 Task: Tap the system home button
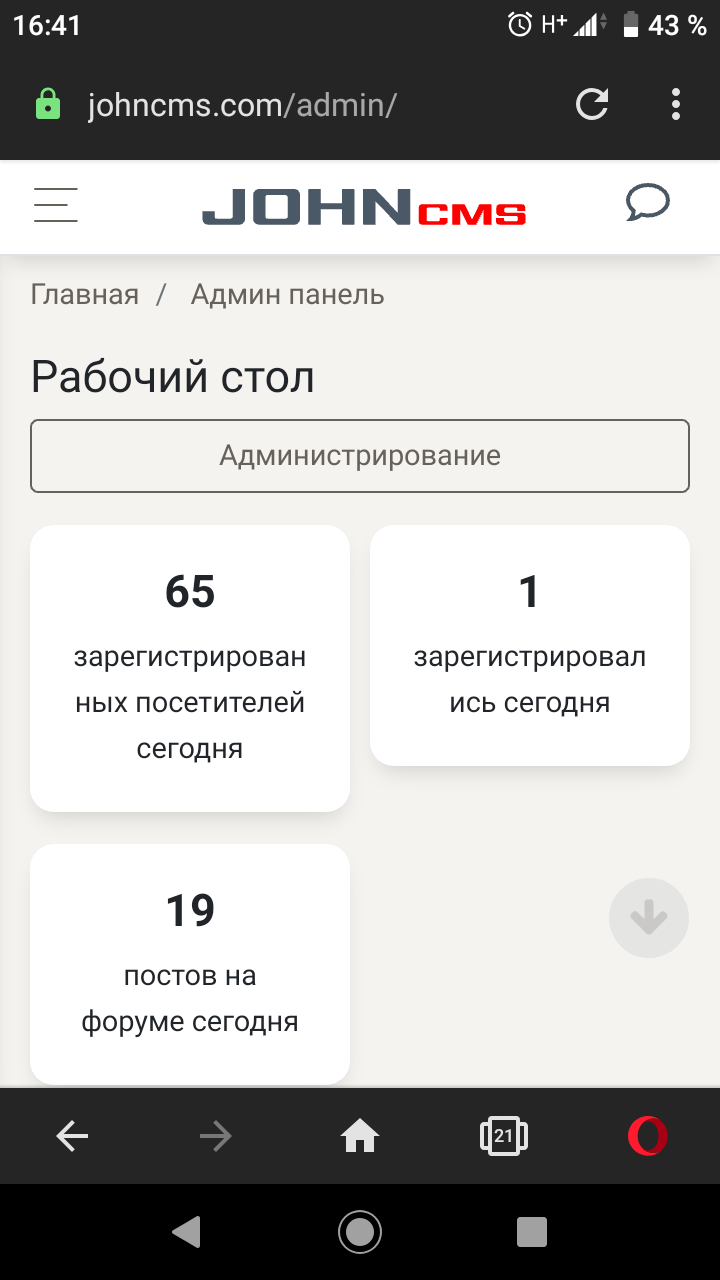[360, 1231]
